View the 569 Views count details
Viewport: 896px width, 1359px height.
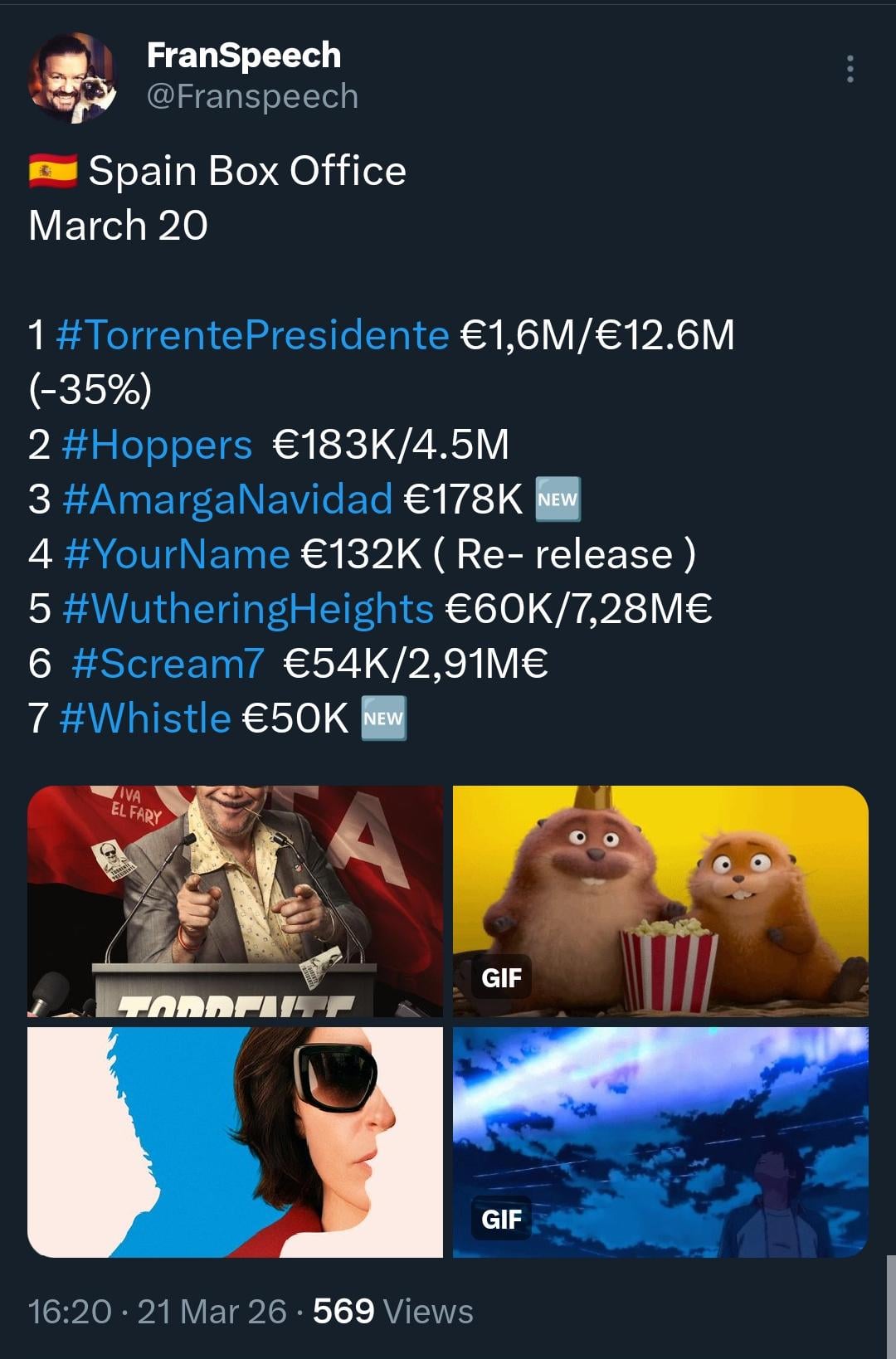392,1312
